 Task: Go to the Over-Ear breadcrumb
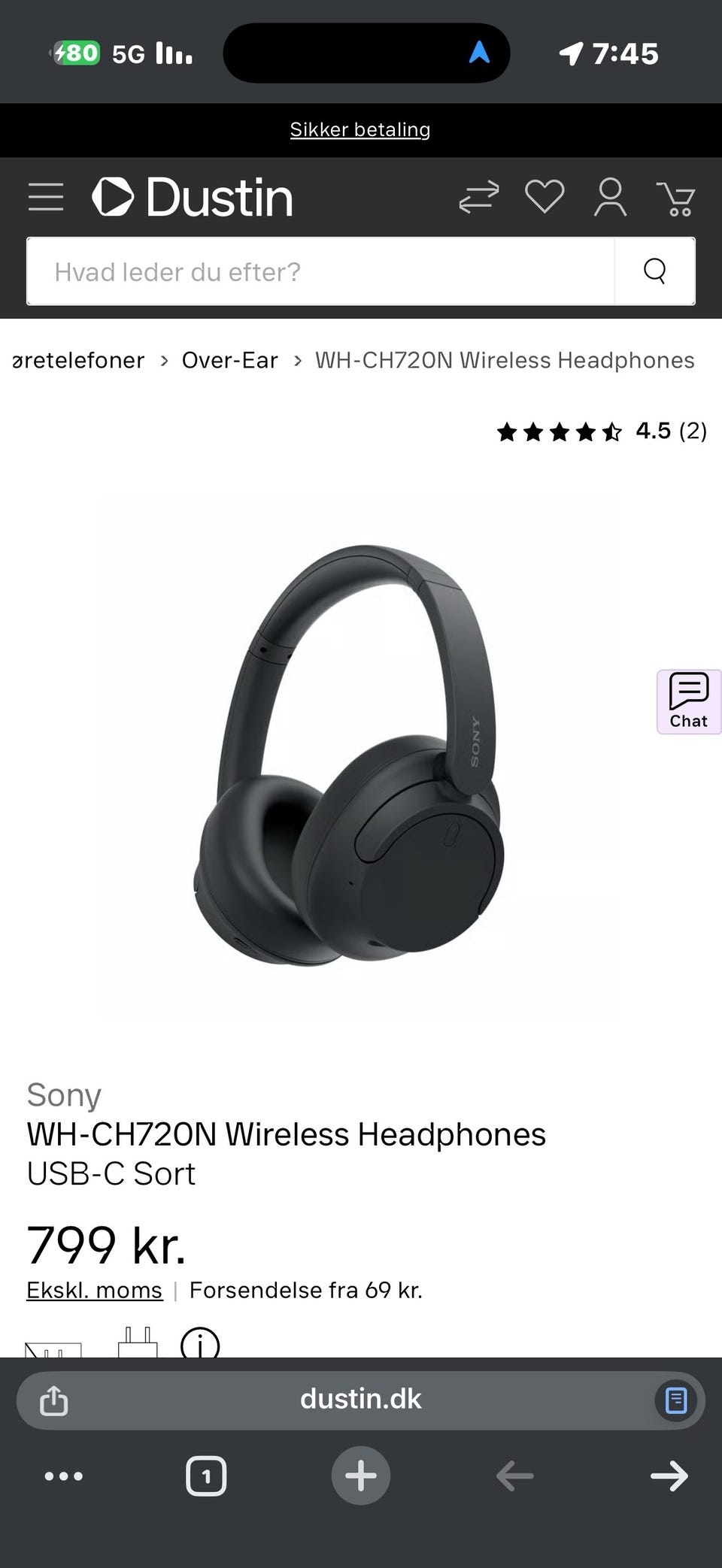229,360
